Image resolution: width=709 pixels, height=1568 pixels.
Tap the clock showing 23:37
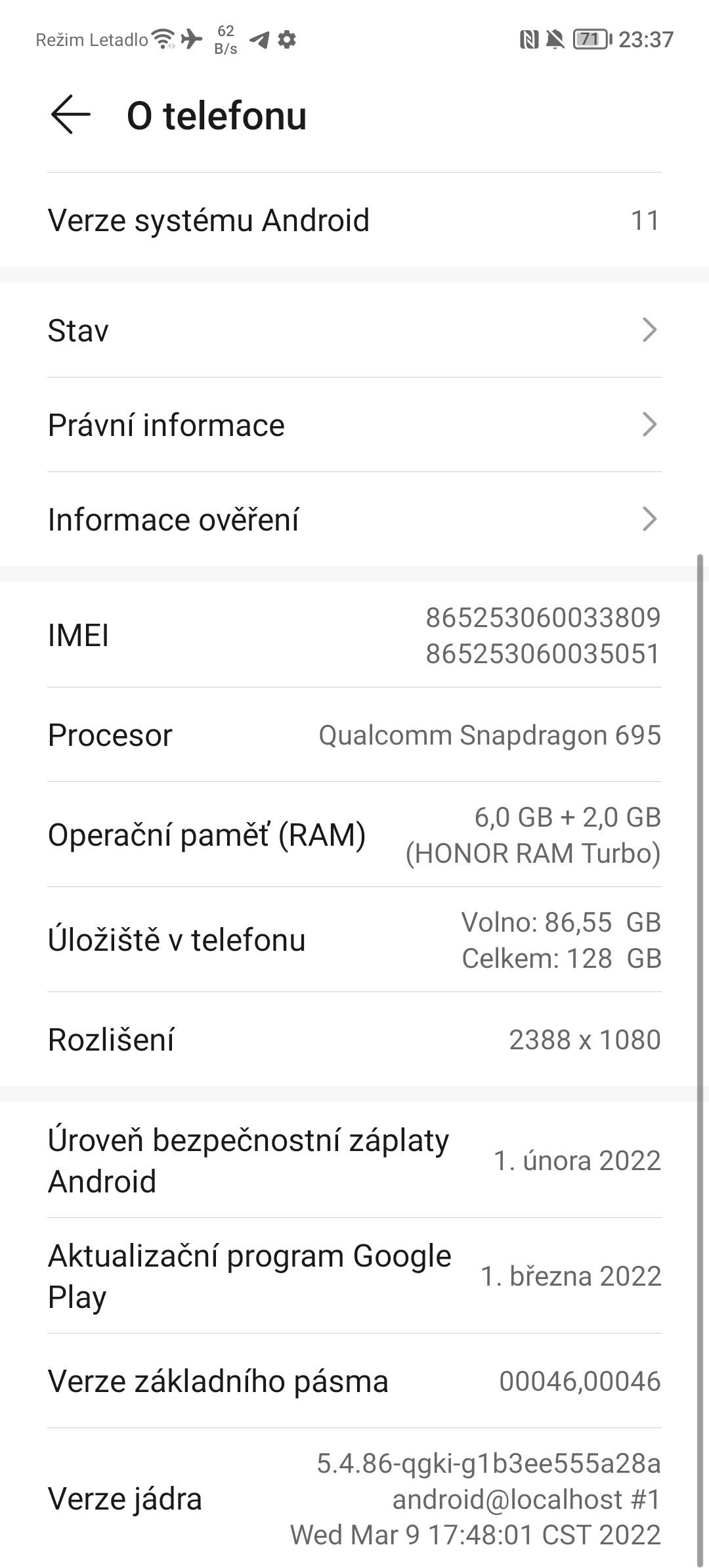click(646, 39)
